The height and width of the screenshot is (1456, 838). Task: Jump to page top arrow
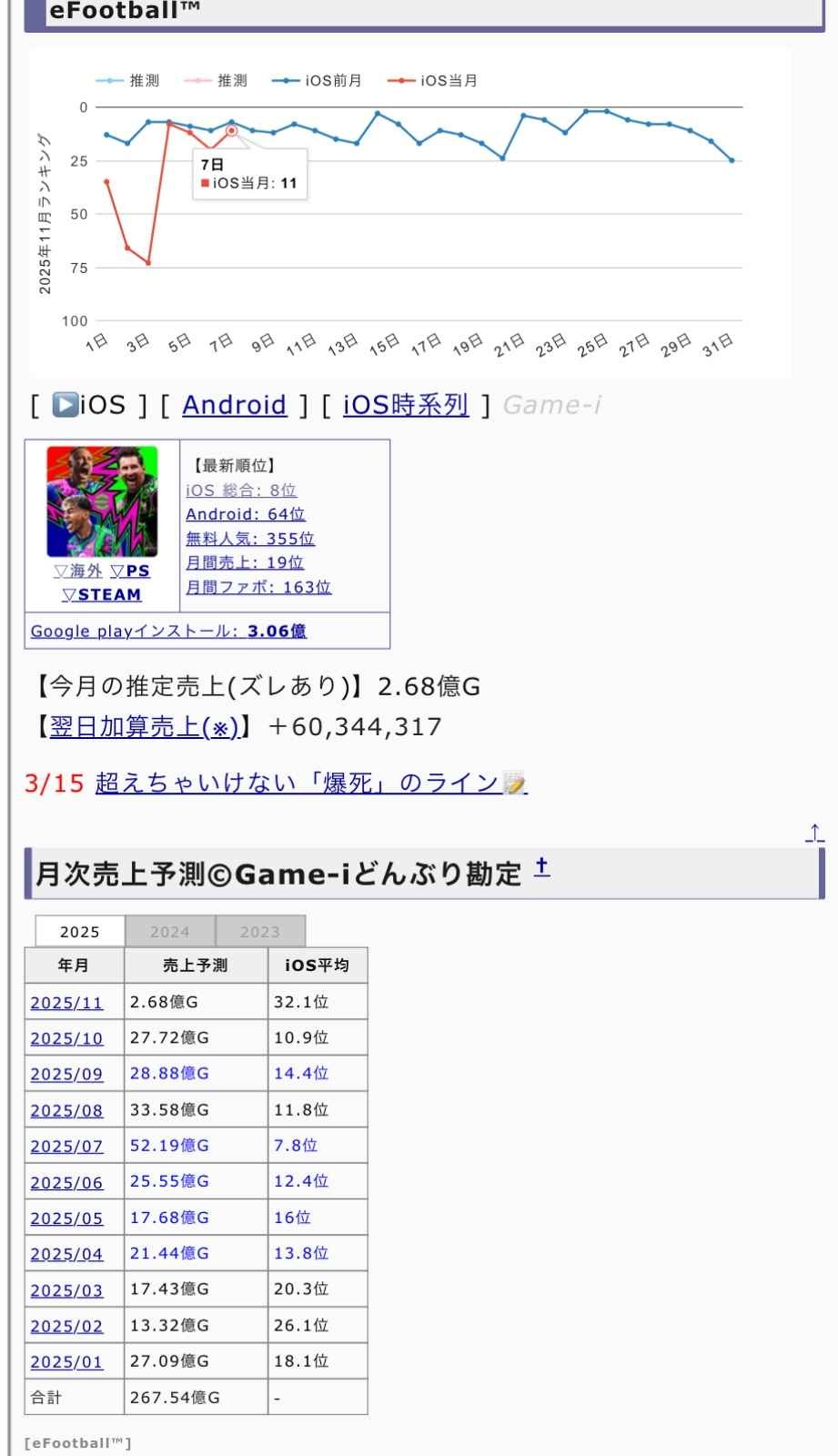click(x=814, y=832)
